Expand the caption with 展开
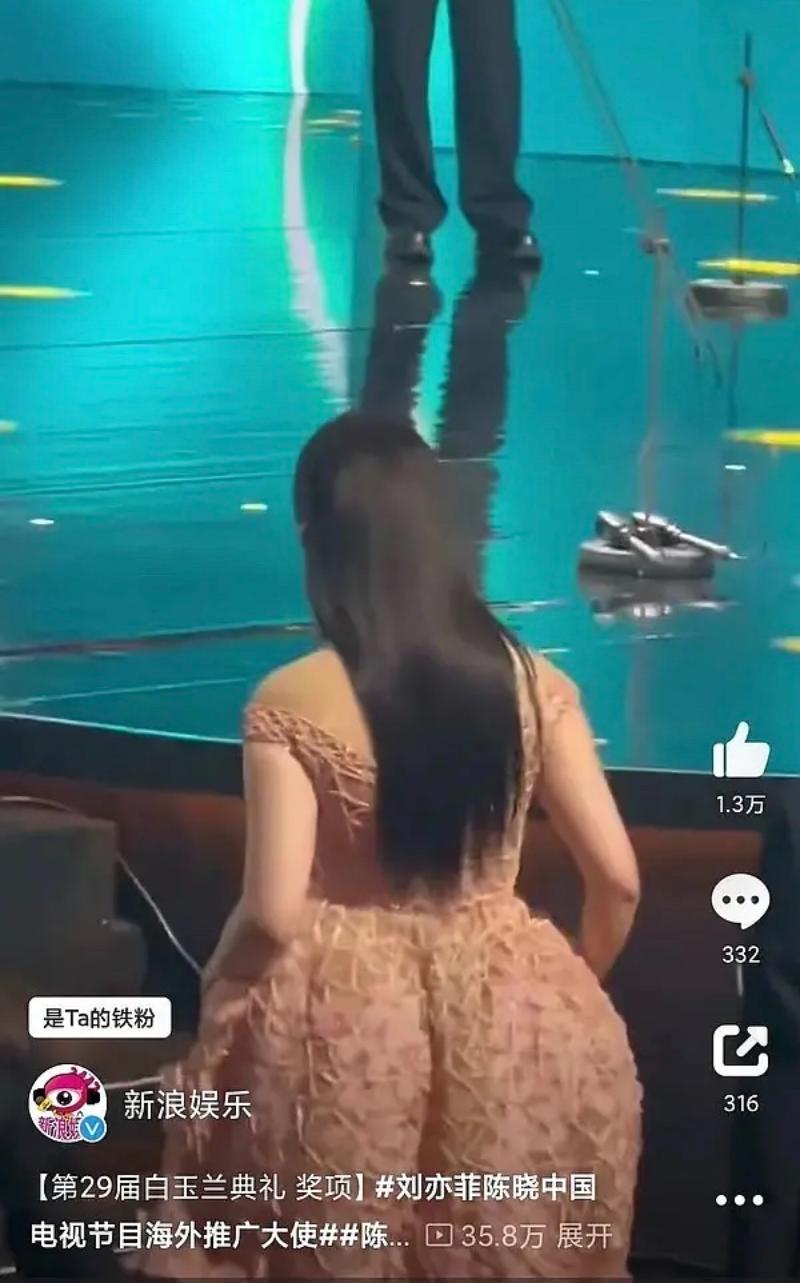 584,1235
